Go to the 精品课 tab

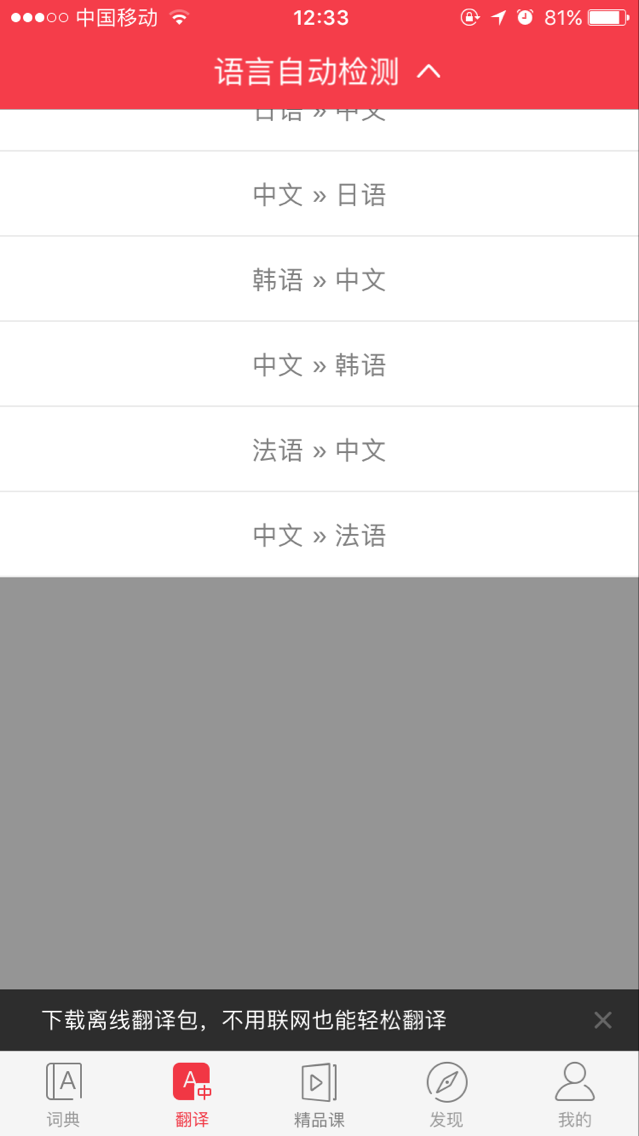coord(320,1094)
